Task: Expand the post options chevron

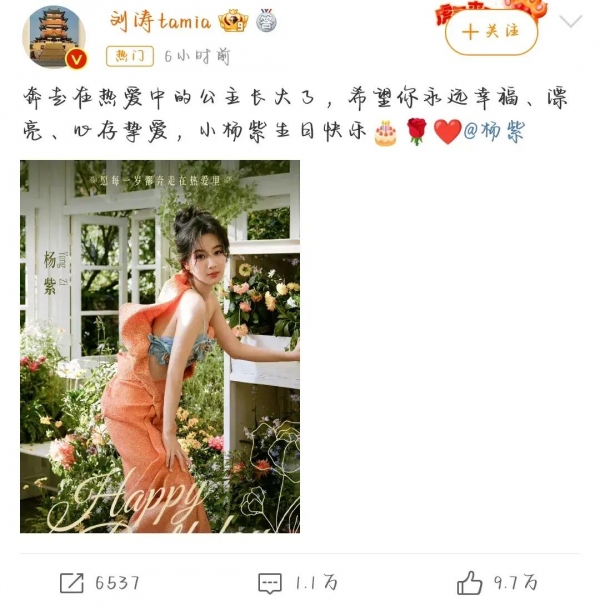Action: click(x=571, y=22)
